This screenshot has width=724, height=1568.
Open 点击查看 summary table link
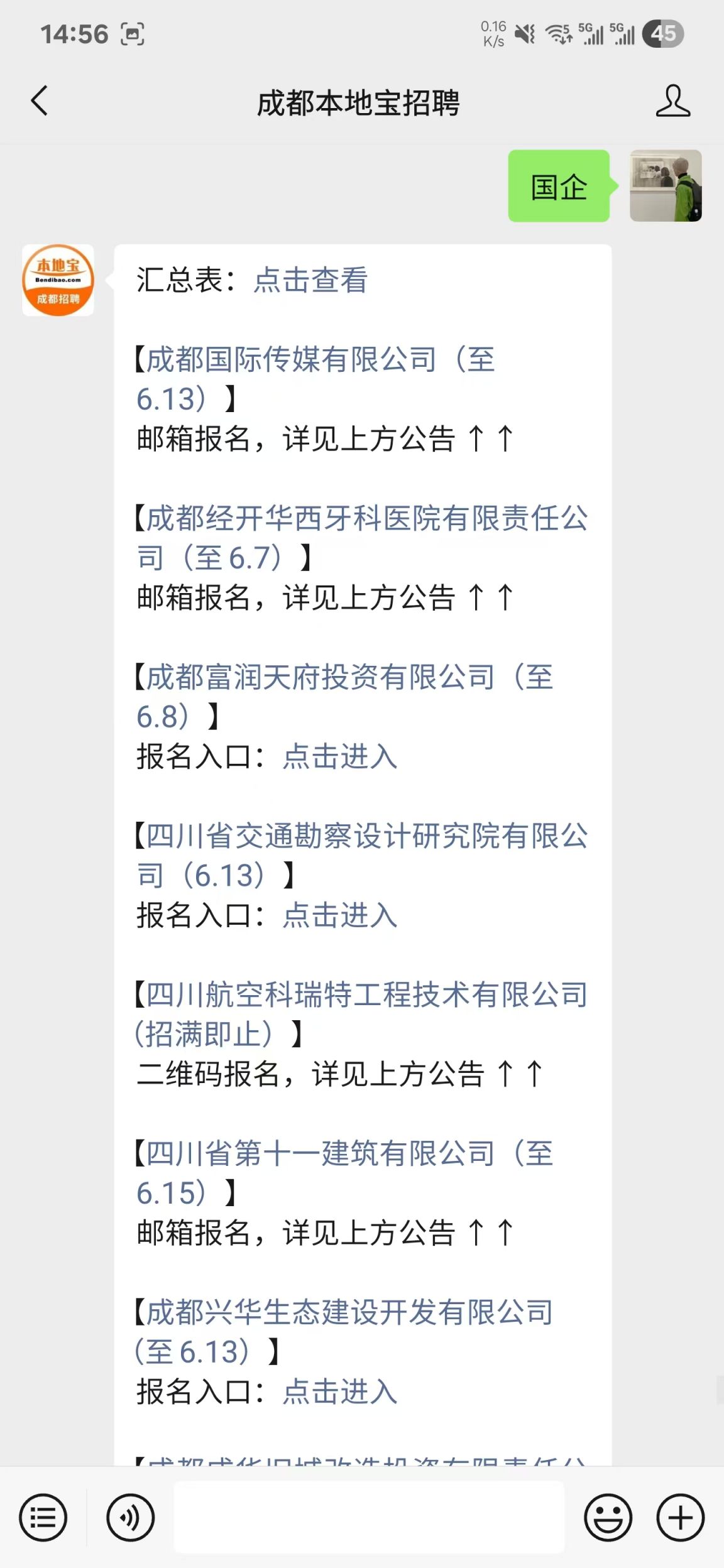coord(310,280)
